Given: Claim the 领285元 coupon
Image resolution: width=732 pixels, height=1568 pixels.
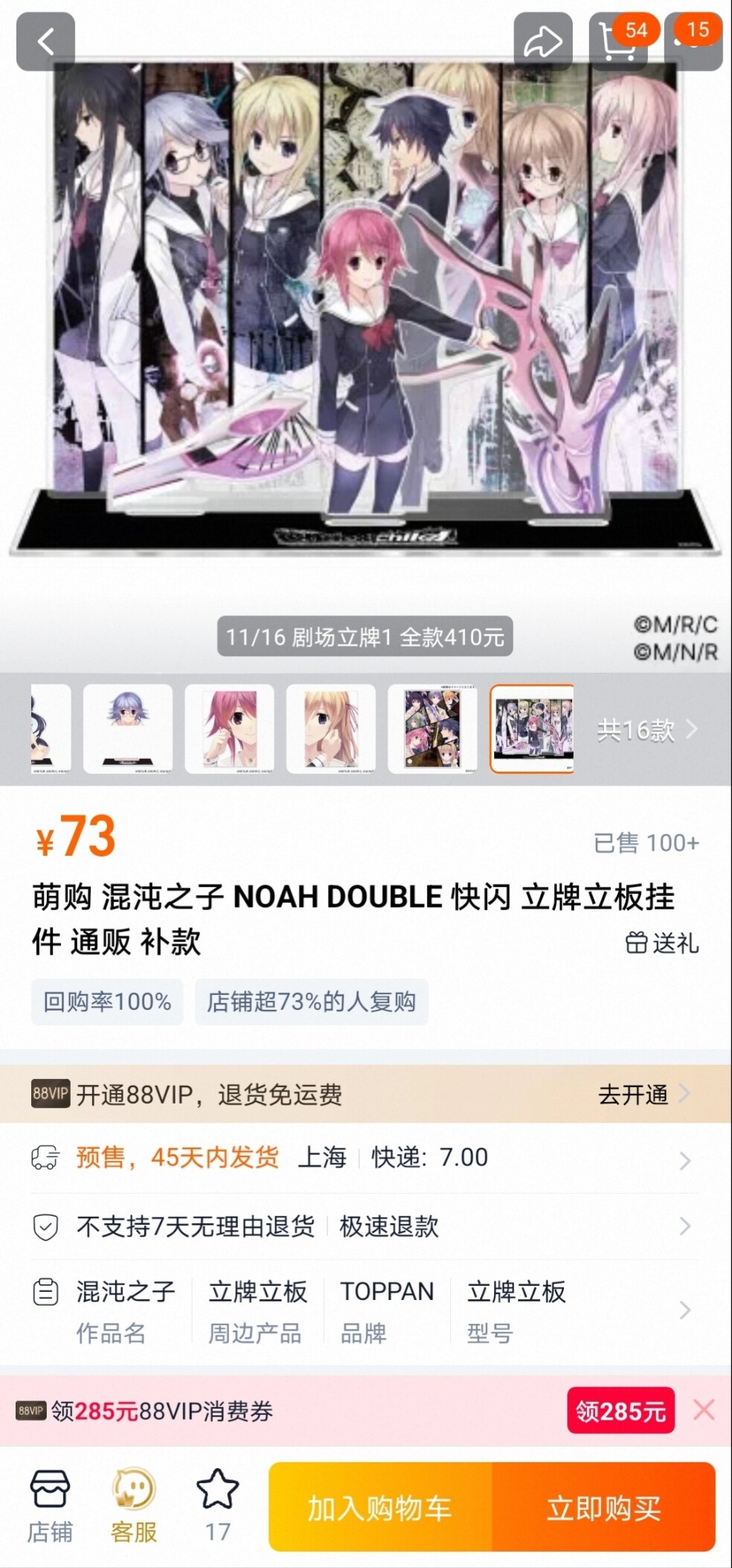Looking at the screenshot, I should (620, 1410).
